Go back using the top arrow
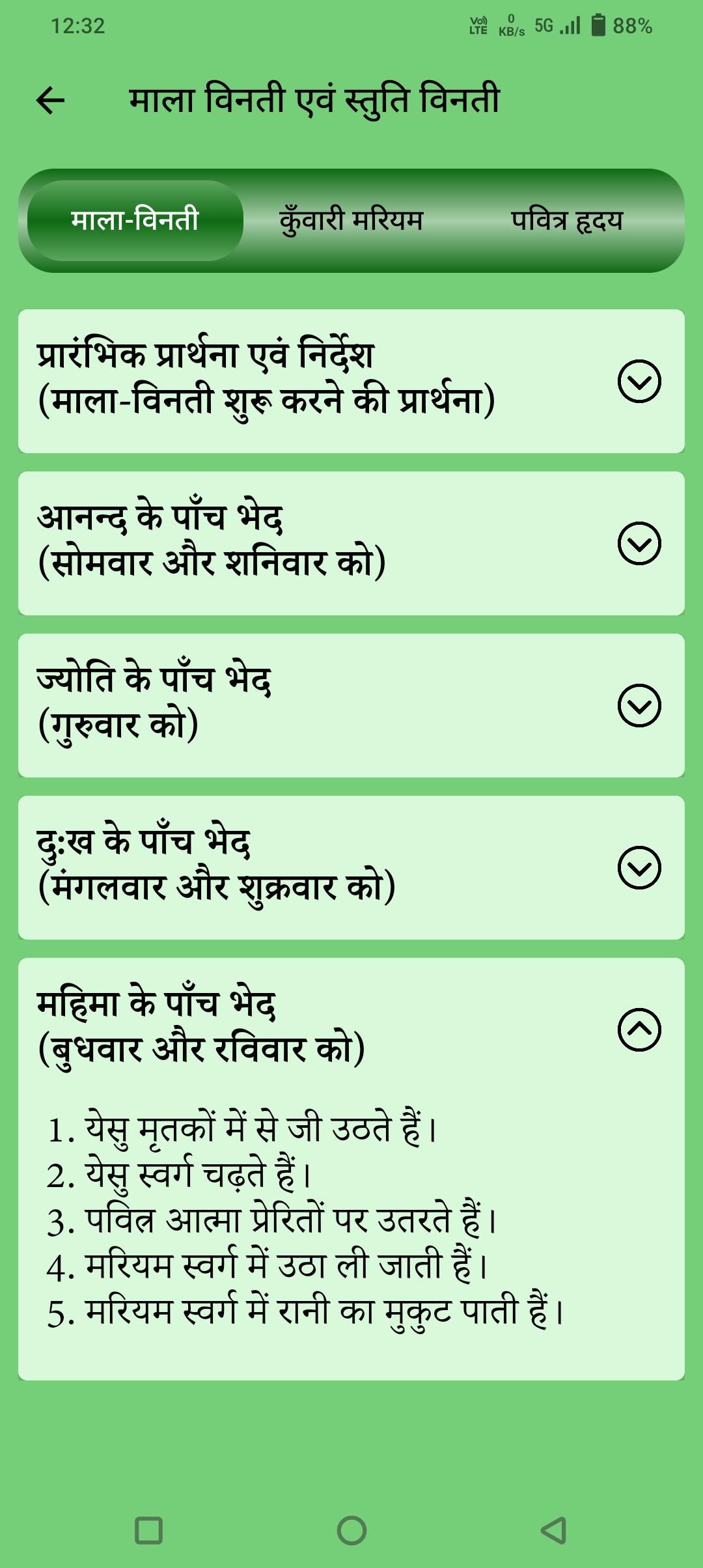The image size is (703, 1568). (50, 100)
